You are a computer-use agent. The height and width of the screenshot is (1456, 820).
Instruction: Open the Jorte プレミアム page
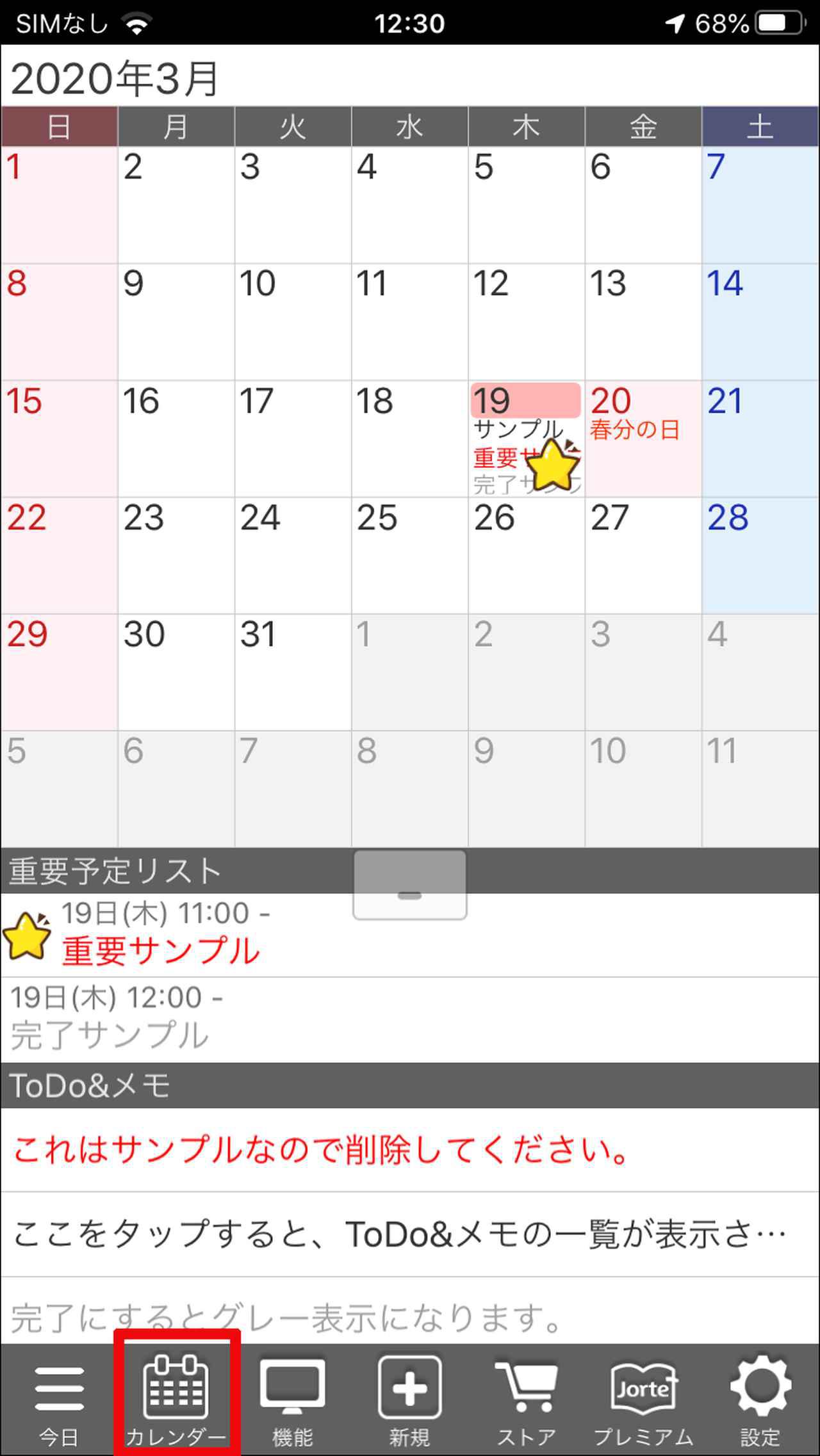(x=643, y=1399)
